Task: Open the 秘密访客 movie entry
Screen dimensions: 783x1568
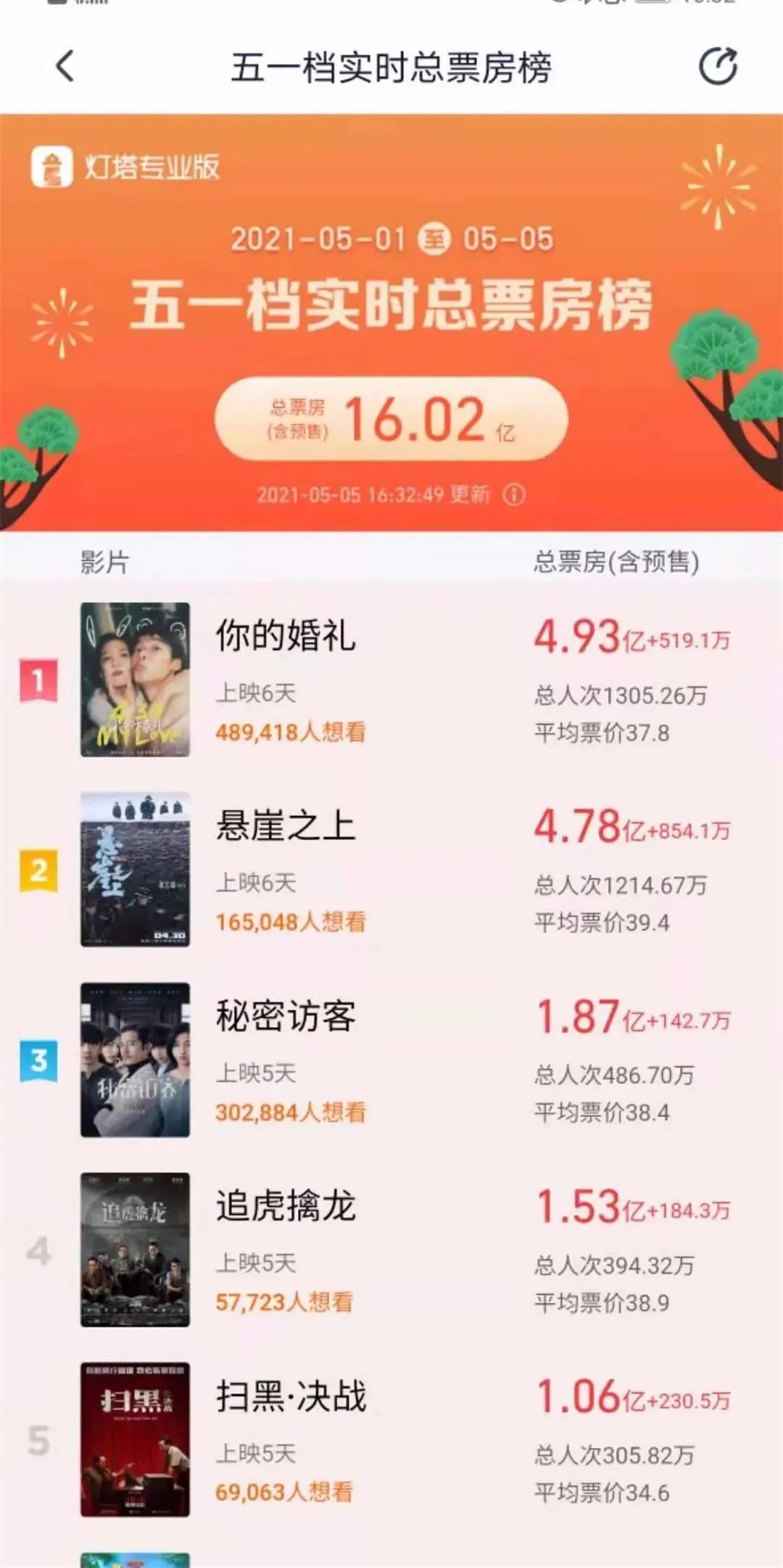Action: coord(286,1015)
